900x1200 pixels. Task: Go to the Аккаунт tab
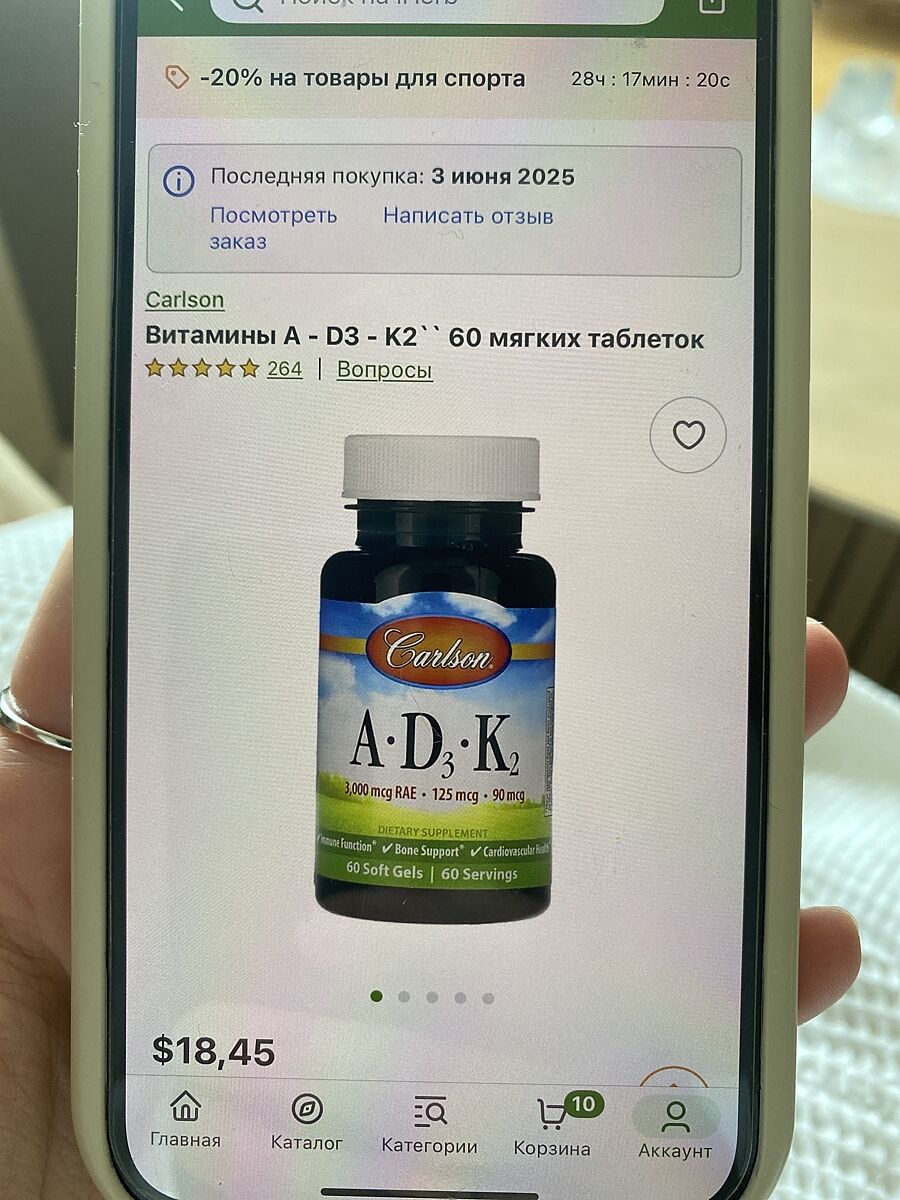point(675,1128)
